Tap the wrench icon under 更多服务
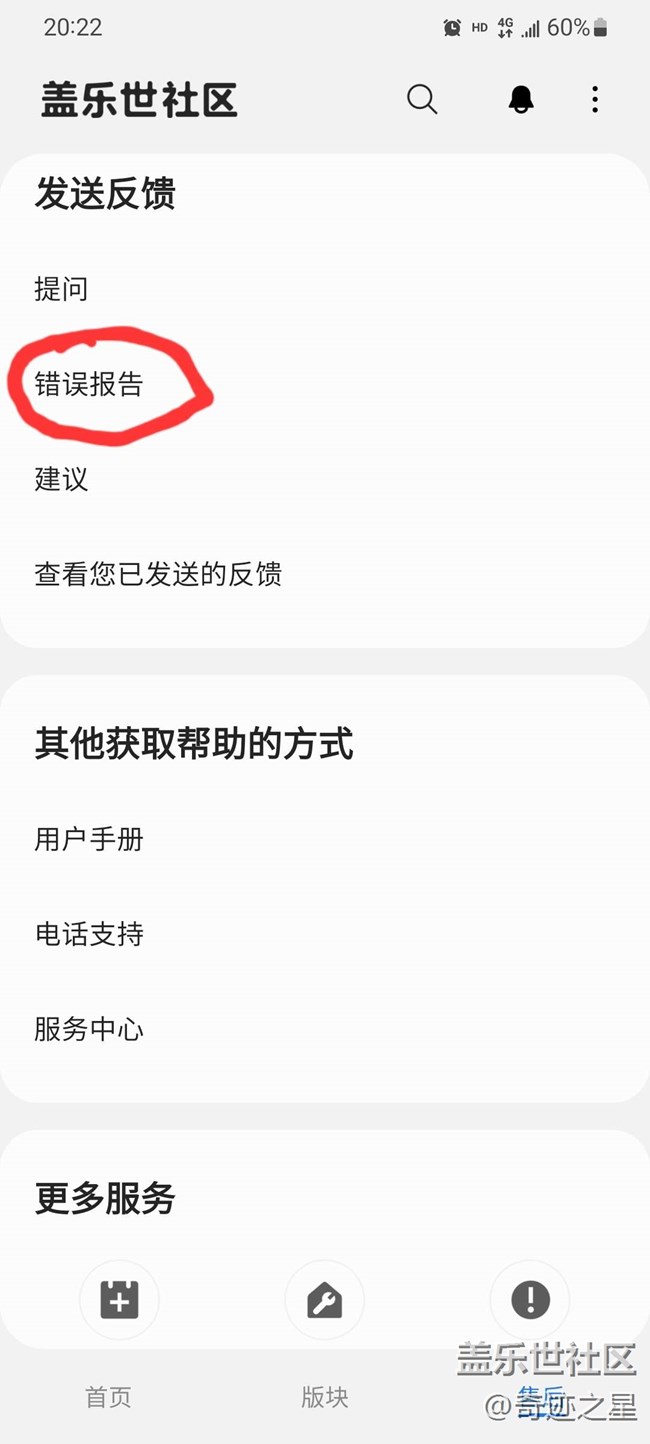 324,1300
